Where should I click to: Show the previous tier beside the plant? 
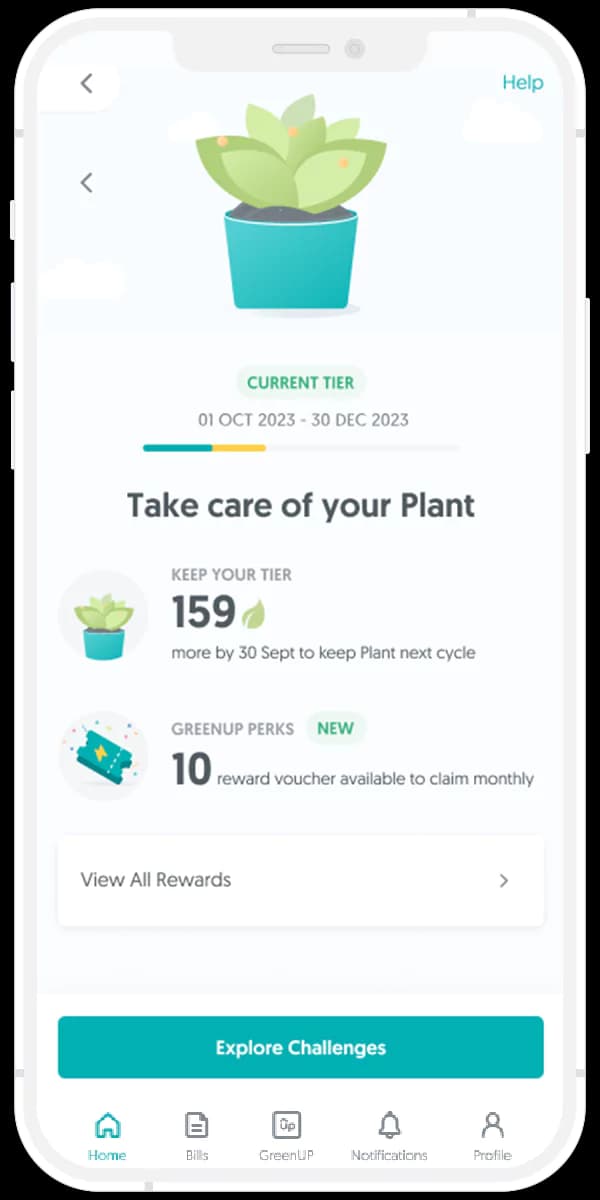coord(86,182)
